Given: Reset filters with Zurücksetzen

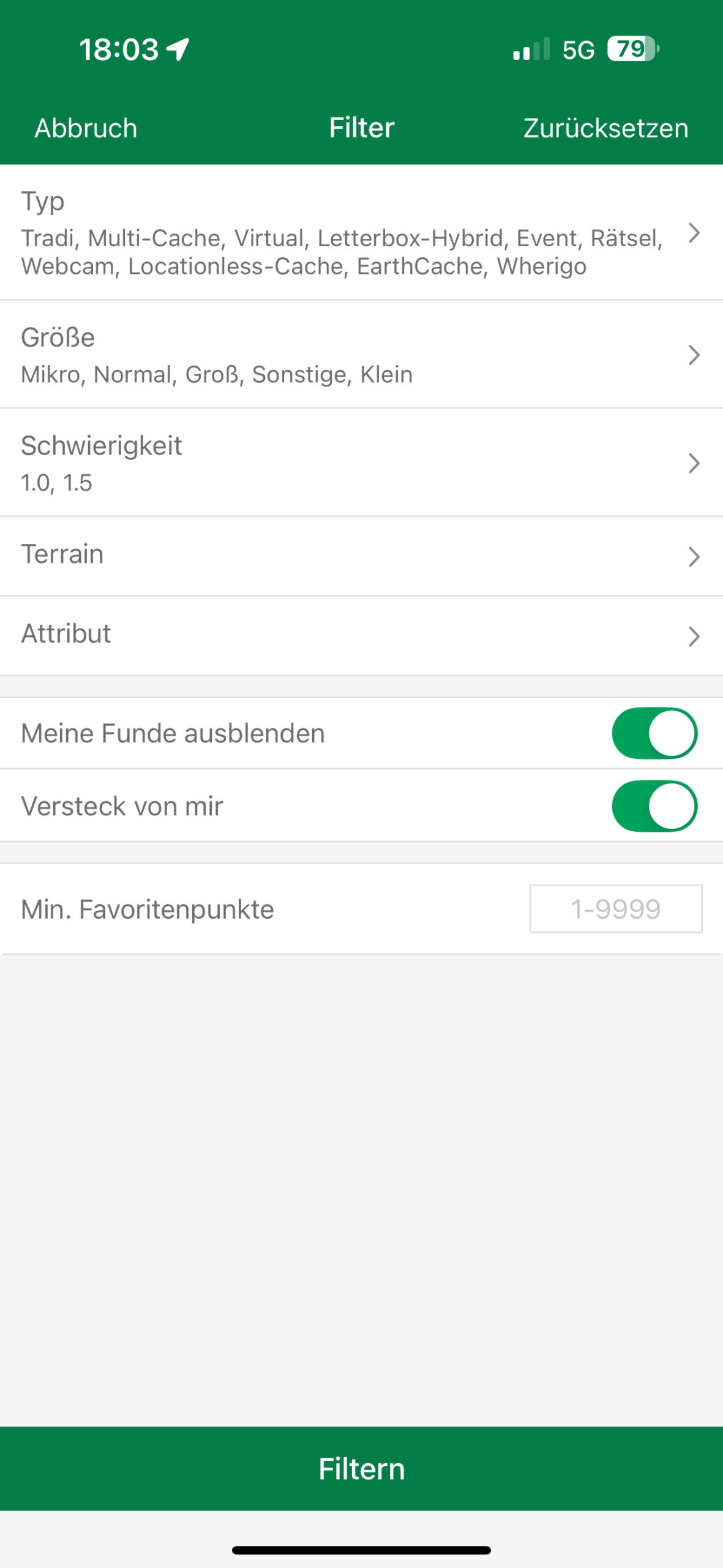Looking at the screenshot, I should pyautogui.click(x=605, y=128).
